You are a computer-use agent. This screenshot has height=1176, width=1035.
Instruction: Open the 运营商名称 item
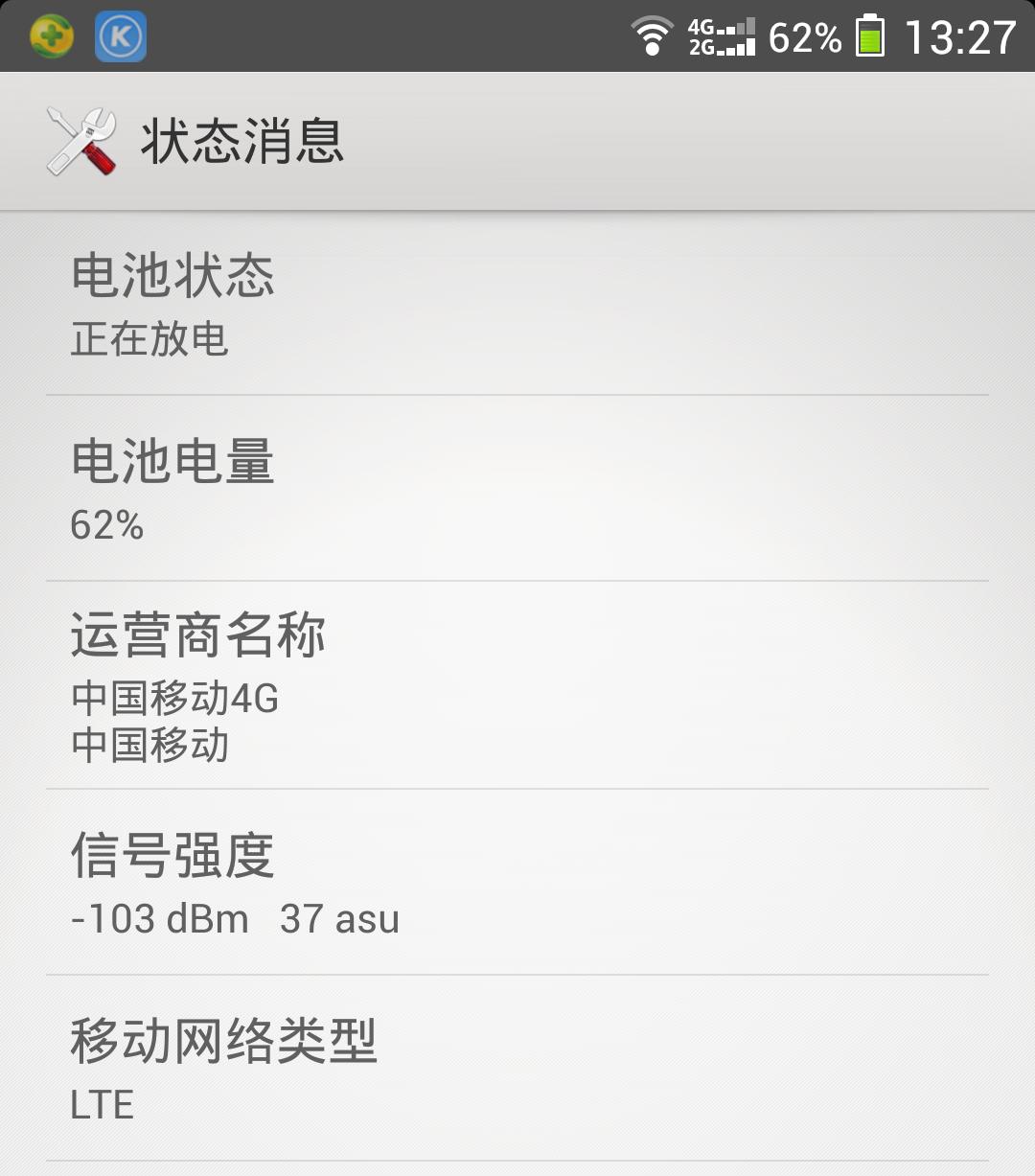pyautogui.click(x=198, y=634)
